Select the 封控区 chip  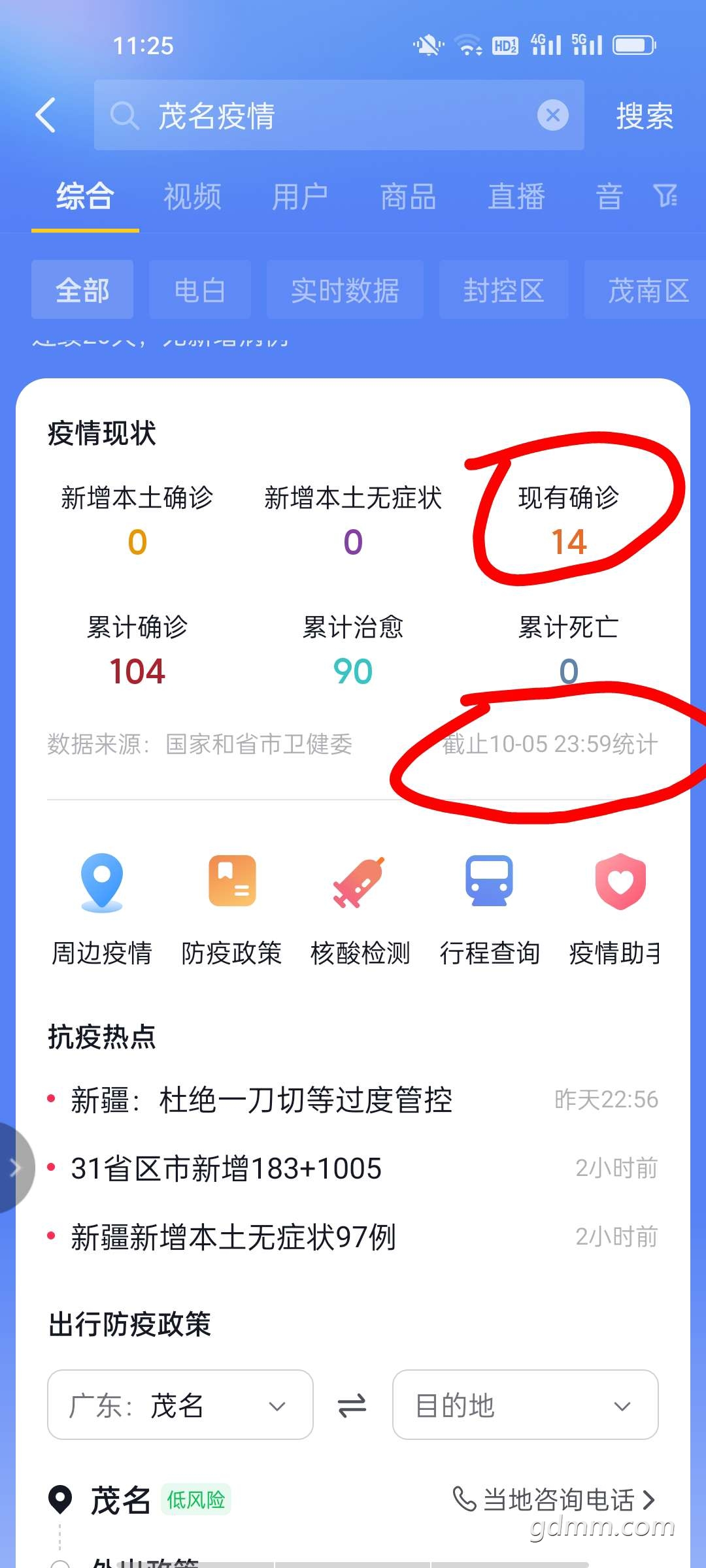pyautogui.click(x=503, y=290)
